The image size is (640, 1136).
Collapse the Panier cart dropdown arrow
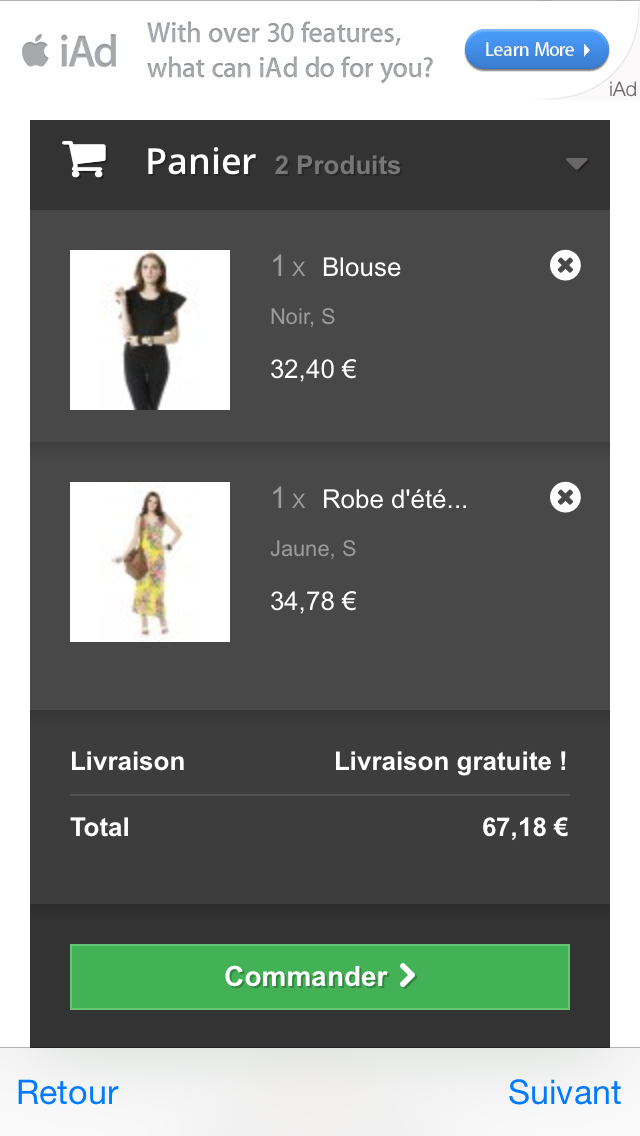[x=576, y=164]
